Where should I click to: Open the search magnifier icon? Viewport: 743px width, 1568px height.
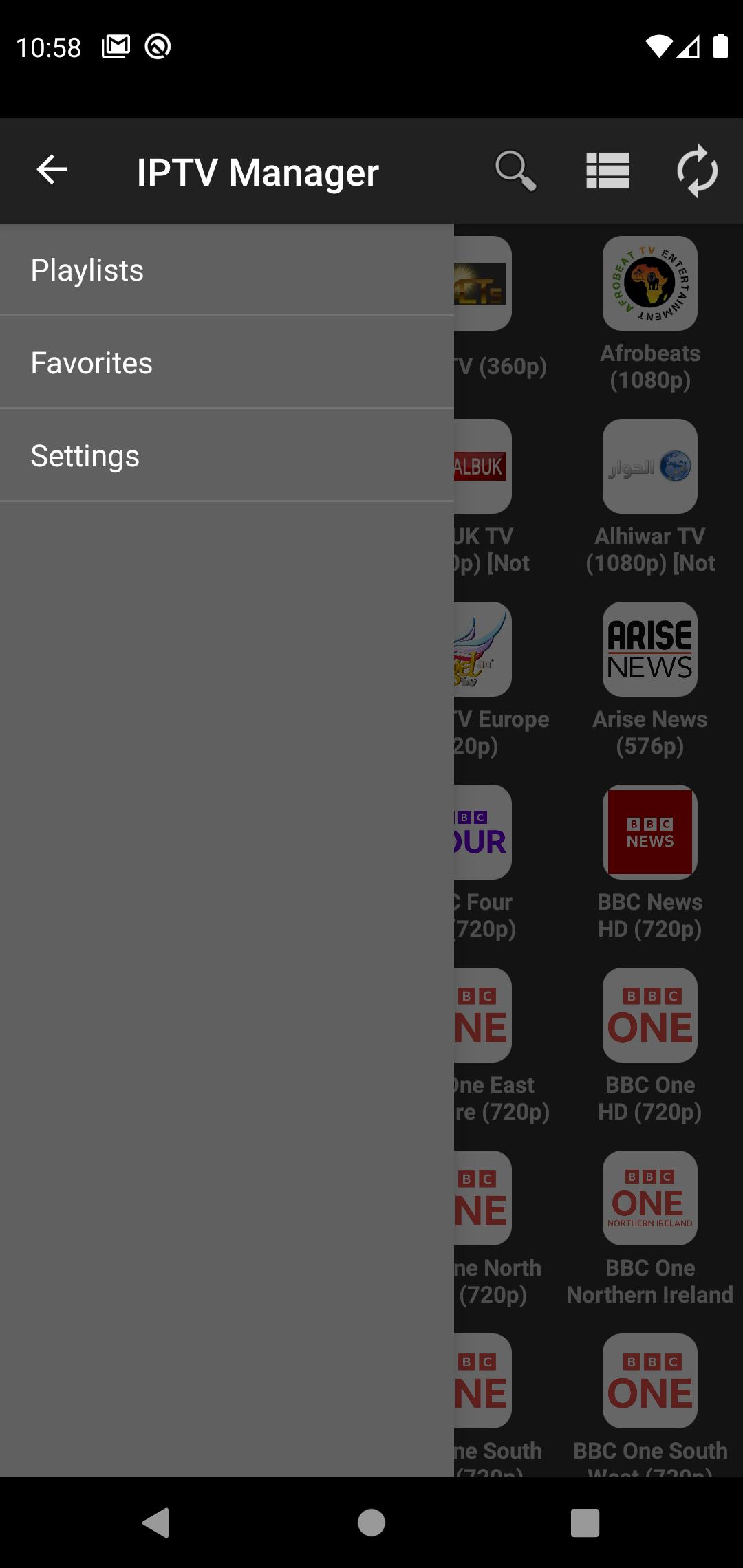coord(515,171)
